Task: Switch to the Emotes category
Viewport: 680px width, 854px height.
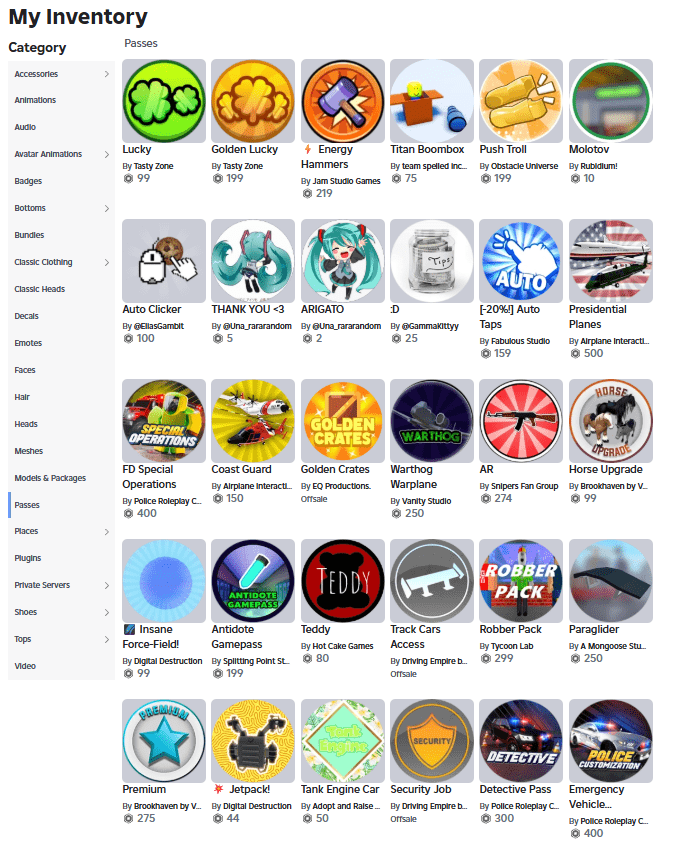Action: pos(29,343)
